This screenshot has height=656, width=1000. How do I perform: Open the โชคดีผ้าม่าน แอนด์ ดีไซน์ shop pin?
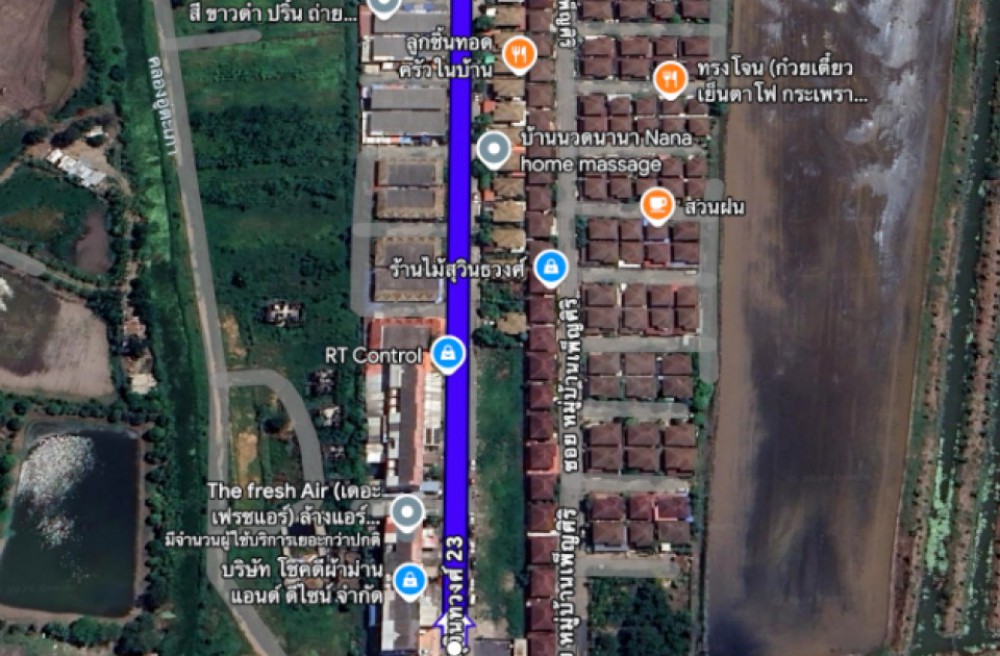[408, 578]
